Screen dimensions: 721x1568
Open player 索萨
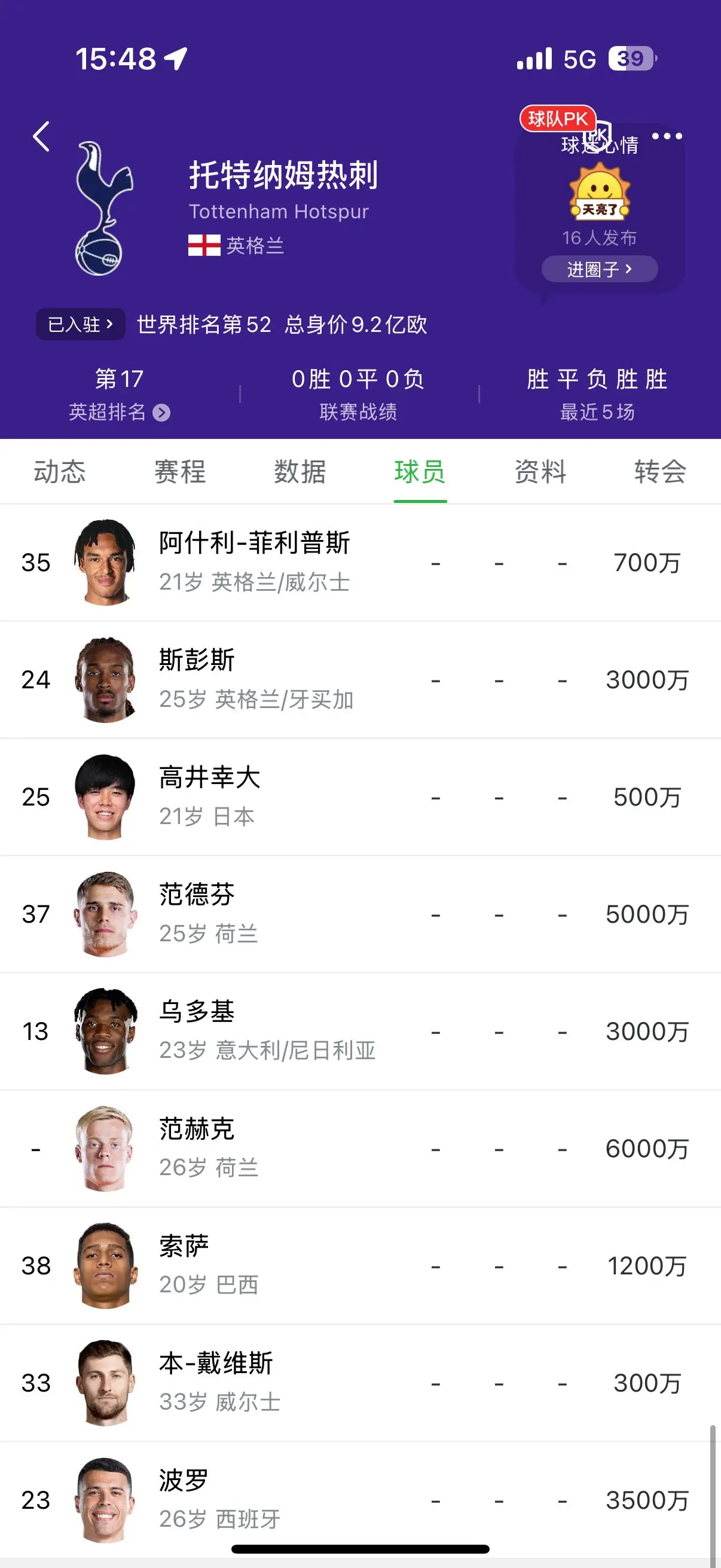[360, 1265]
